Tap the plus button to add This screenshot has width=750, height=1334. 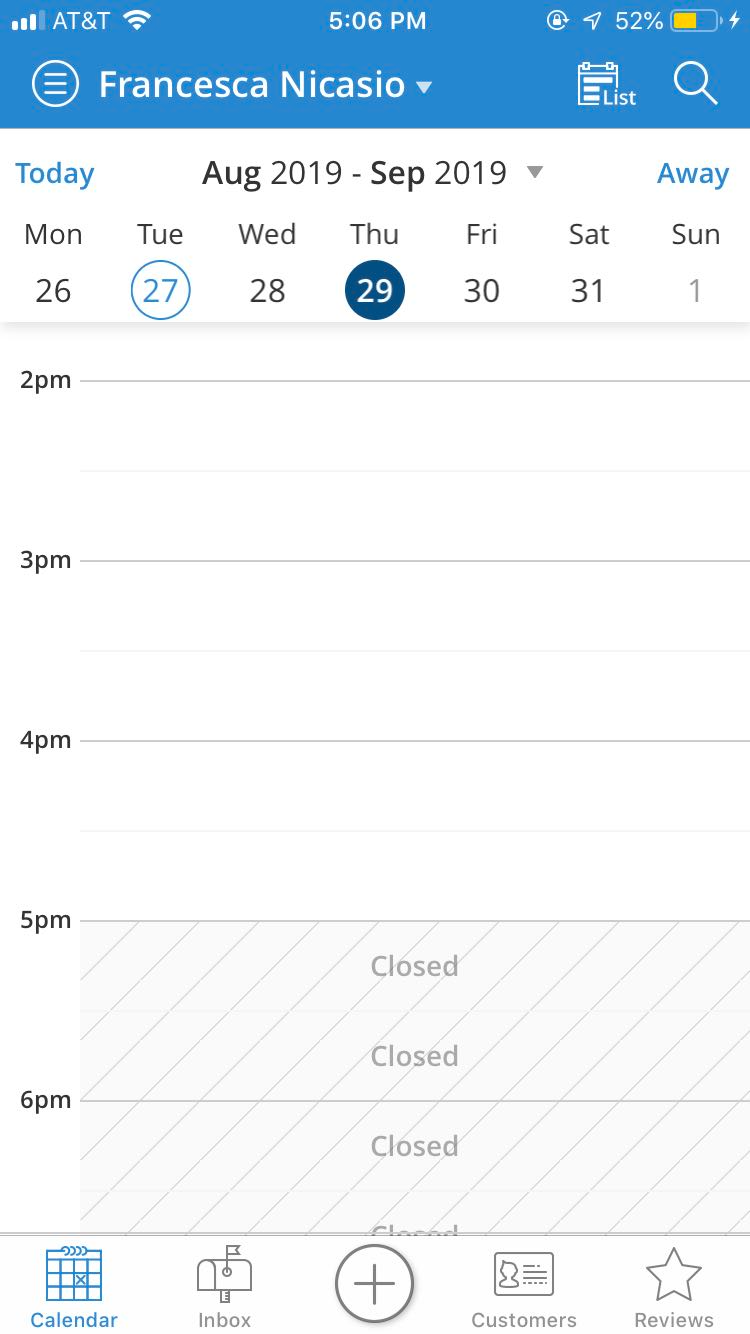pos(374,1283)
